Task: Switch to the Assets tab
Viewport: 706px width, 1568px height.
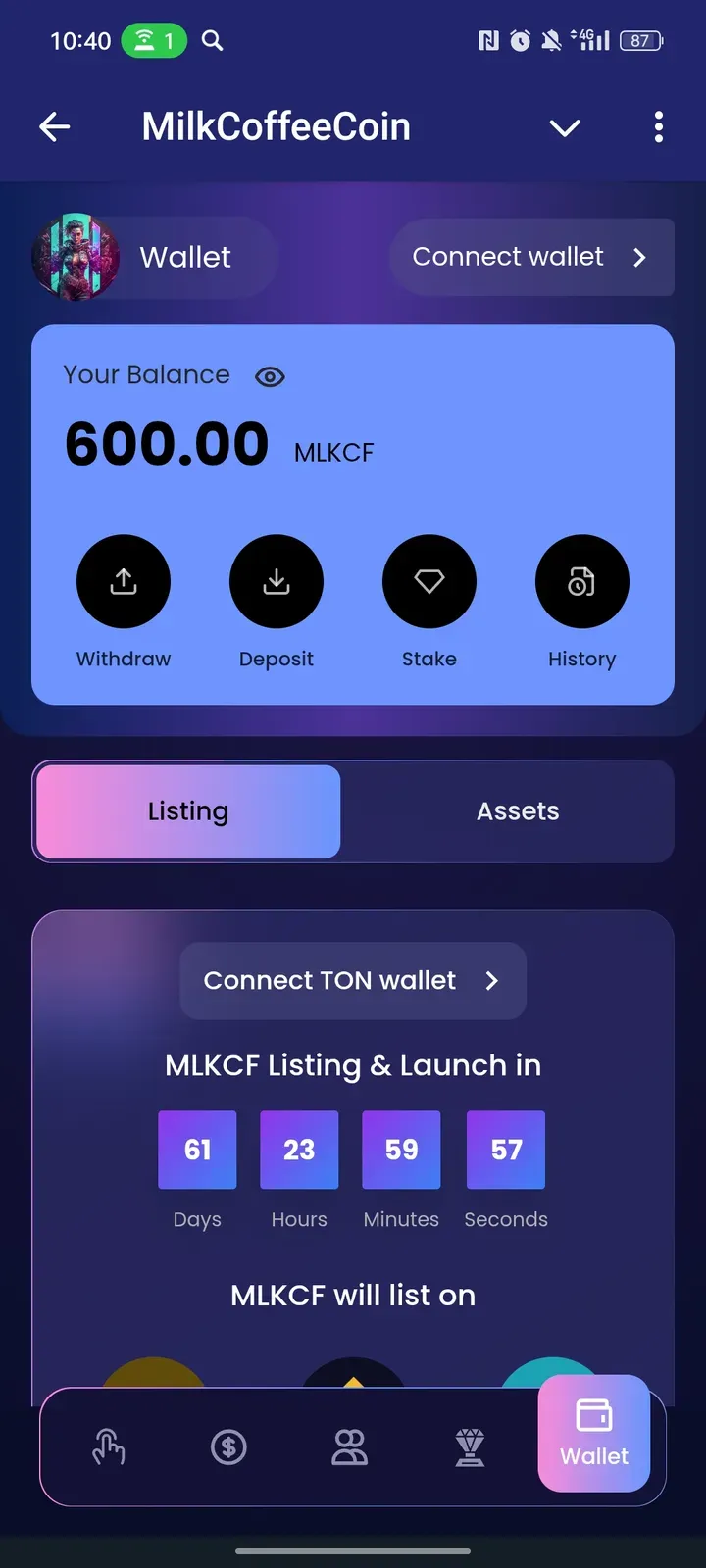Action: click(518, 811)
